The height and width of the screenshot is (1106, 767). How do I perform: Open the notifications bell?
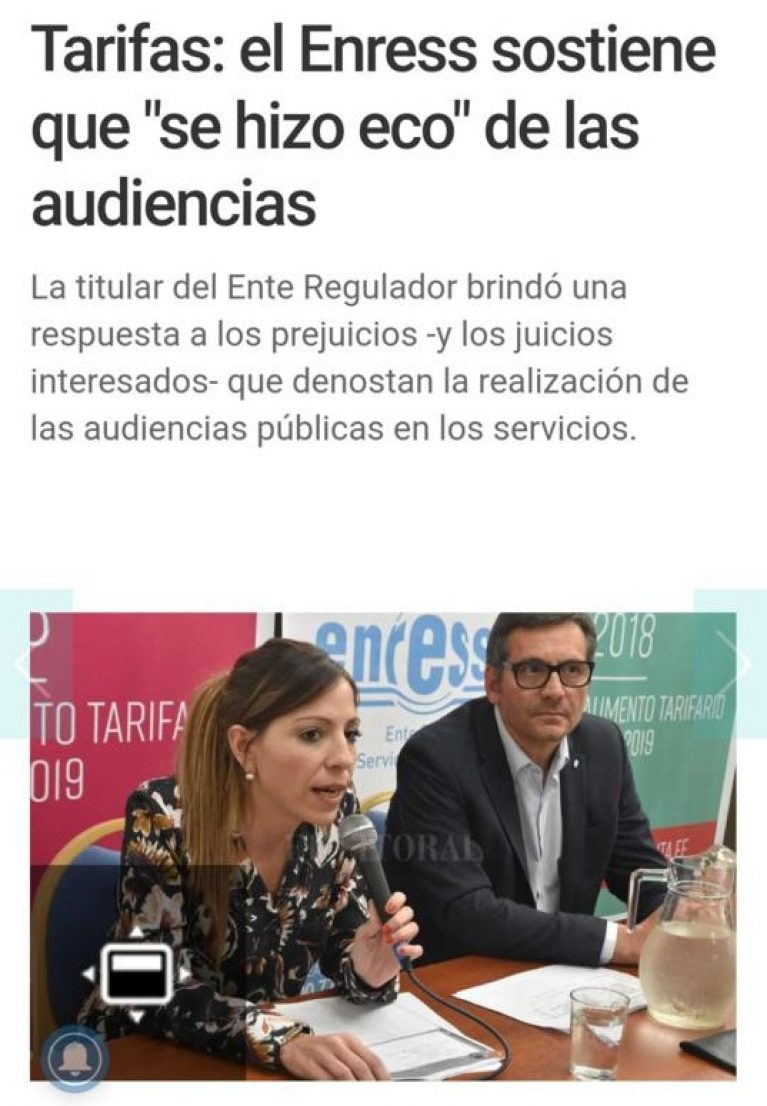pyautogui.click(x=73, y=1058)
